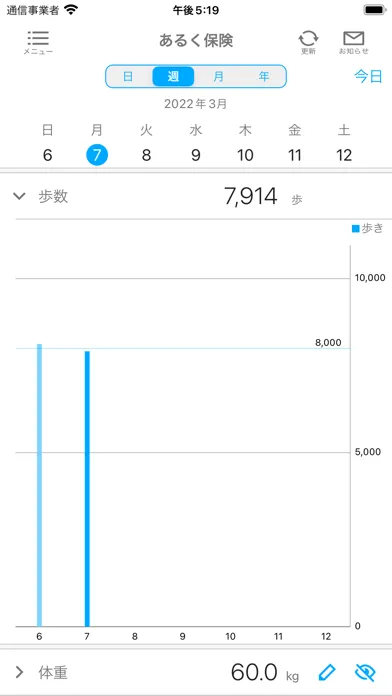
Task: Expand the 体重 section
Action: pyautogui.click(x=19, y=672)
